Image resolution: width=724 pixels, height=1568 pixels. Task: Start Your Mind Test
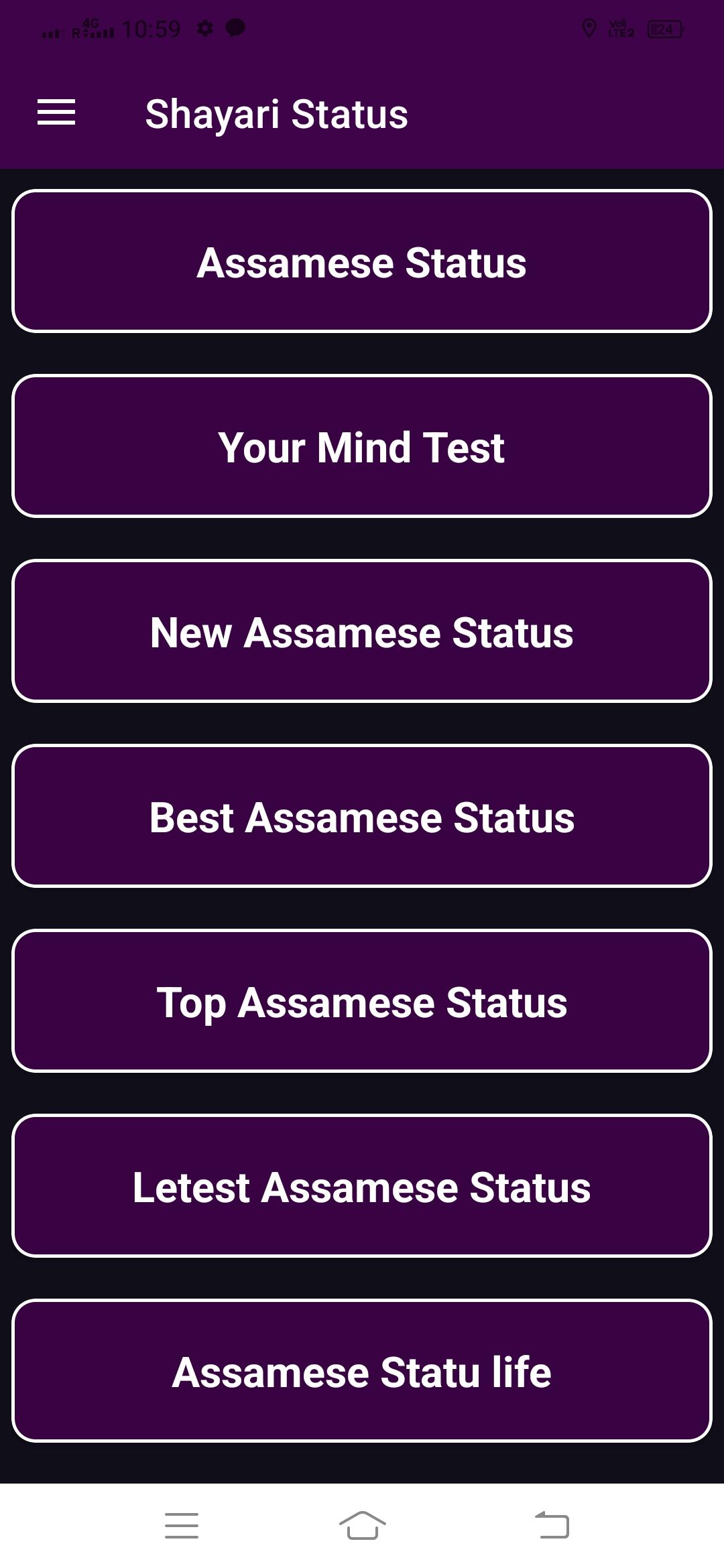(x=362, y=447)
